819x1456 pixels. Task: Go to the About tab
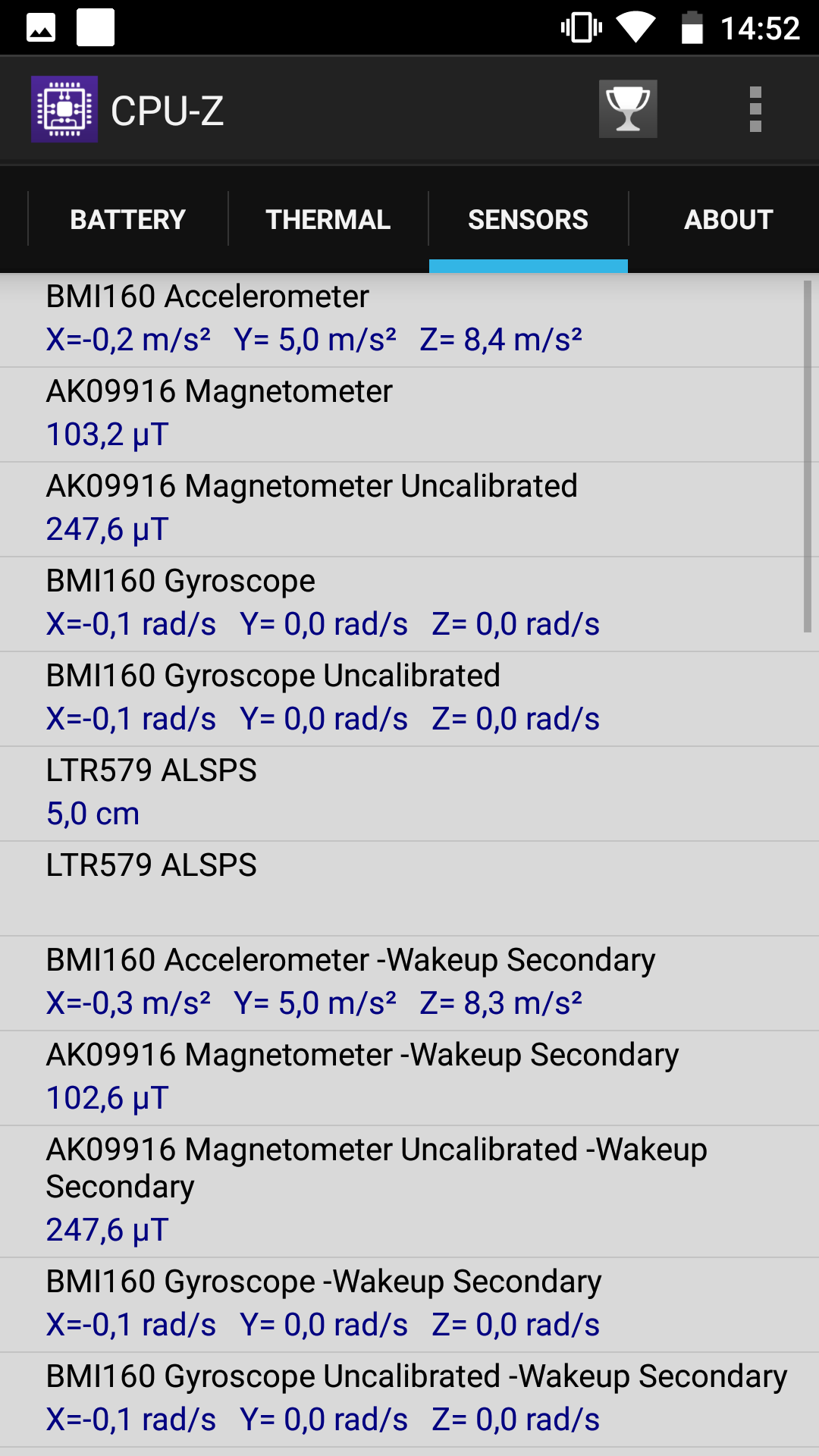point(728,219)
